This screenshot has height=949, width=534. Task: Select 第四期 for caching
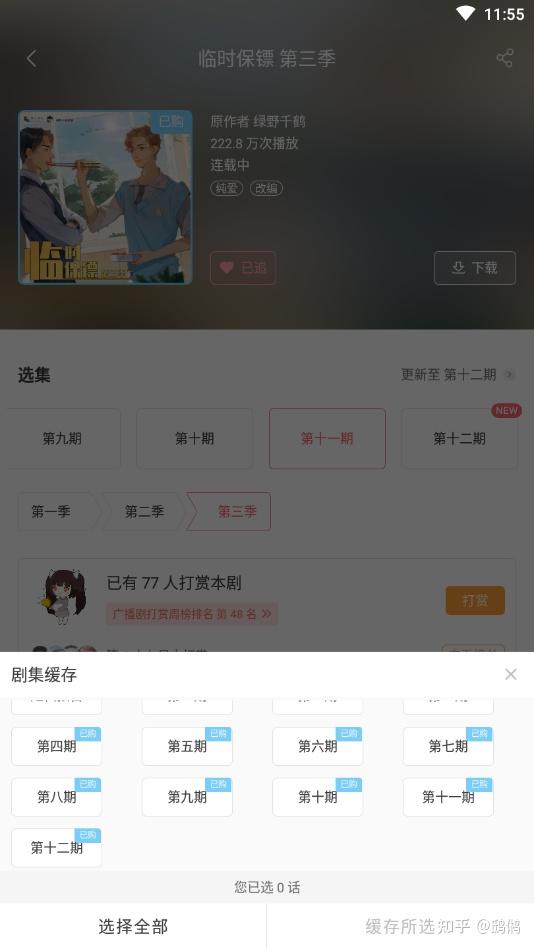[56, 746]
